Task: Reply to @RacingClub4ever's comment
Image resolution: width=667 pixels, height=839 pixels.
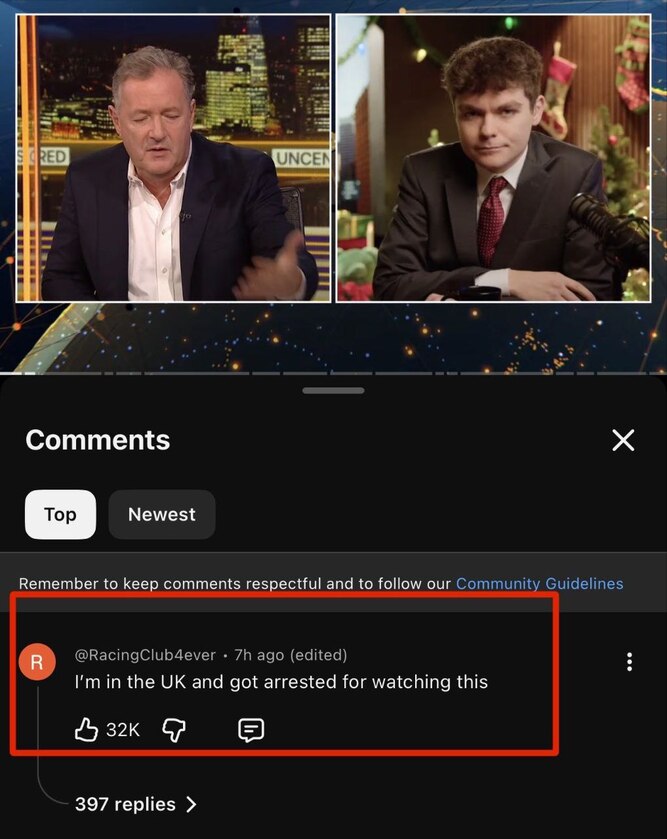Action: point(251,730)
